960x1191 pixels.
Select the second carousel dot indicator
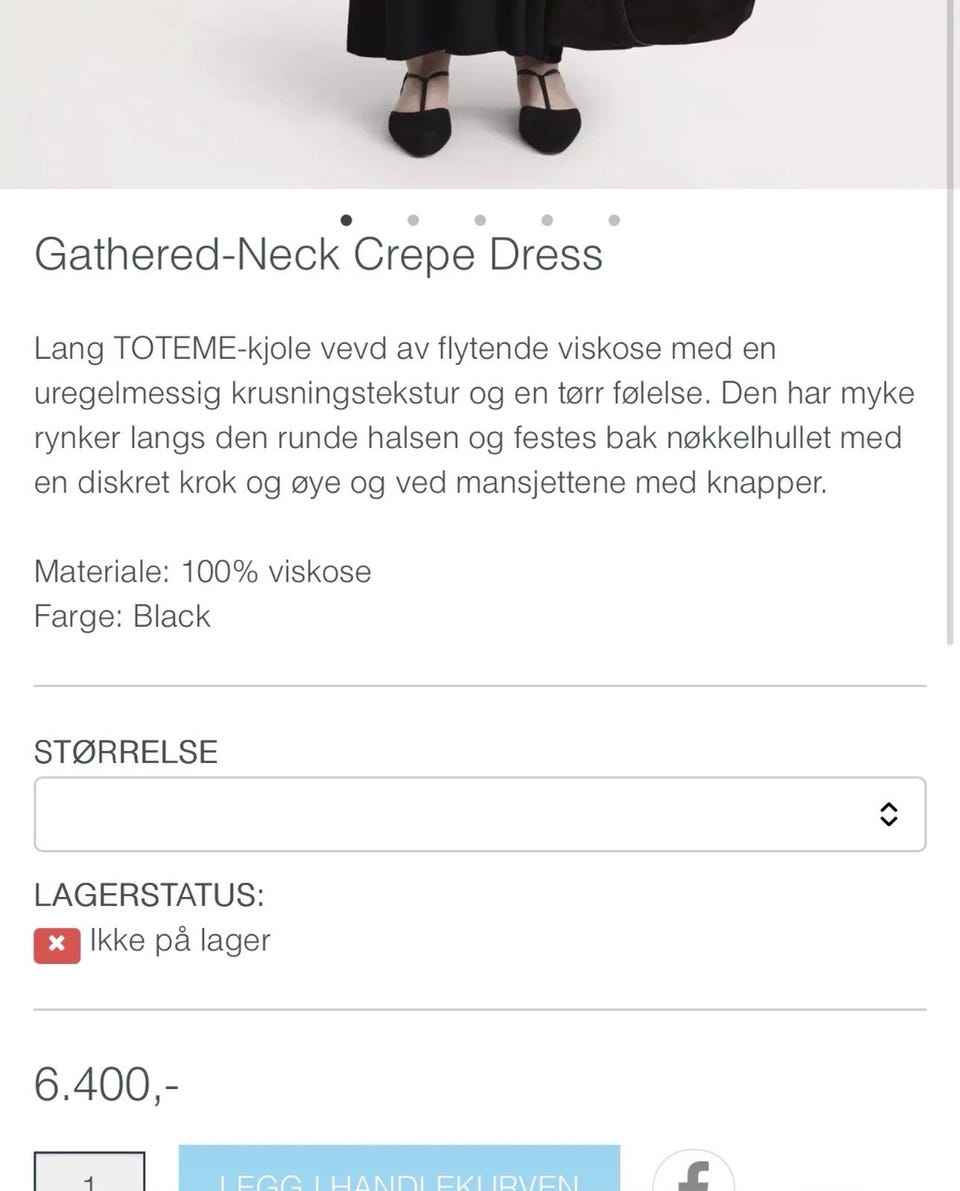413,219
